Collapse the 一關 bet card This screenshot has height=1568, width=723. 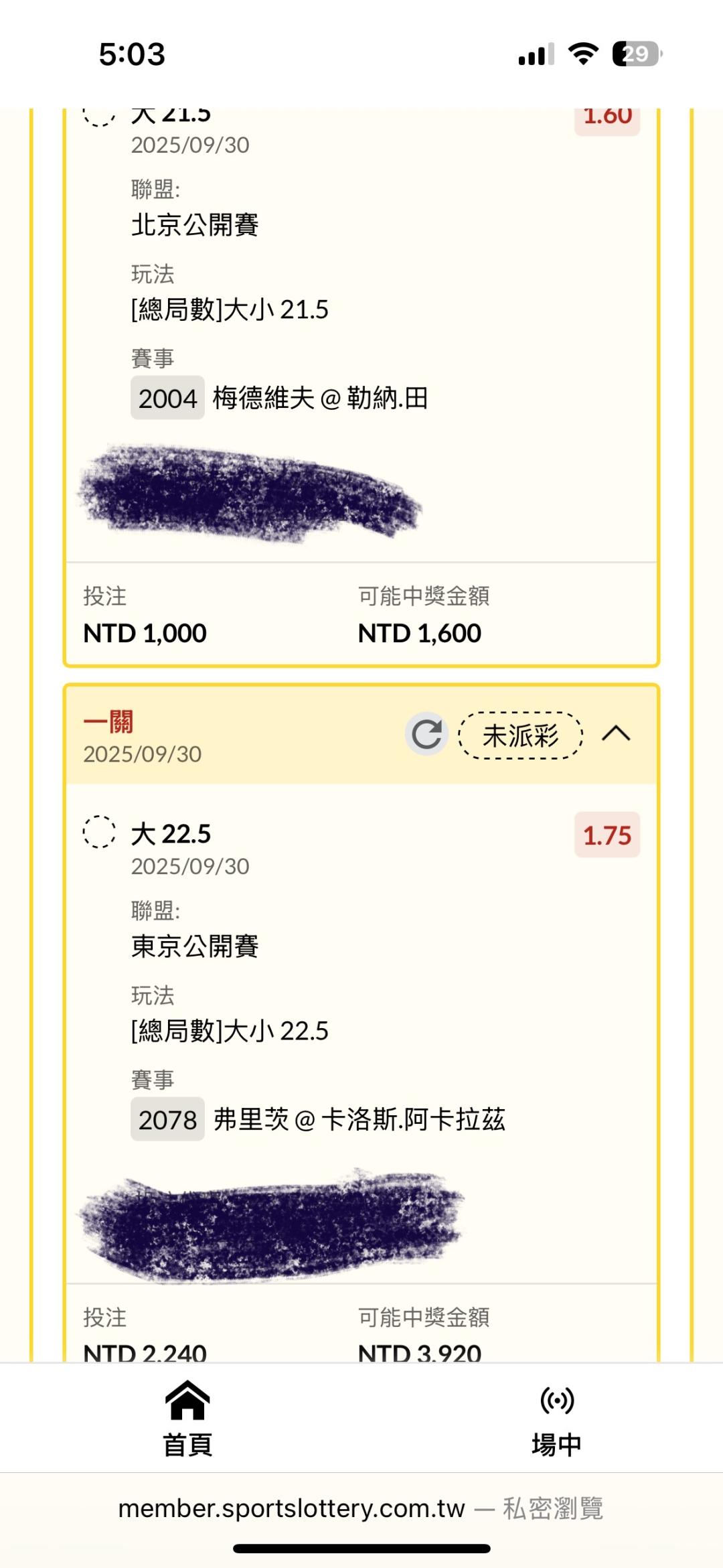[x=616, y=734]
